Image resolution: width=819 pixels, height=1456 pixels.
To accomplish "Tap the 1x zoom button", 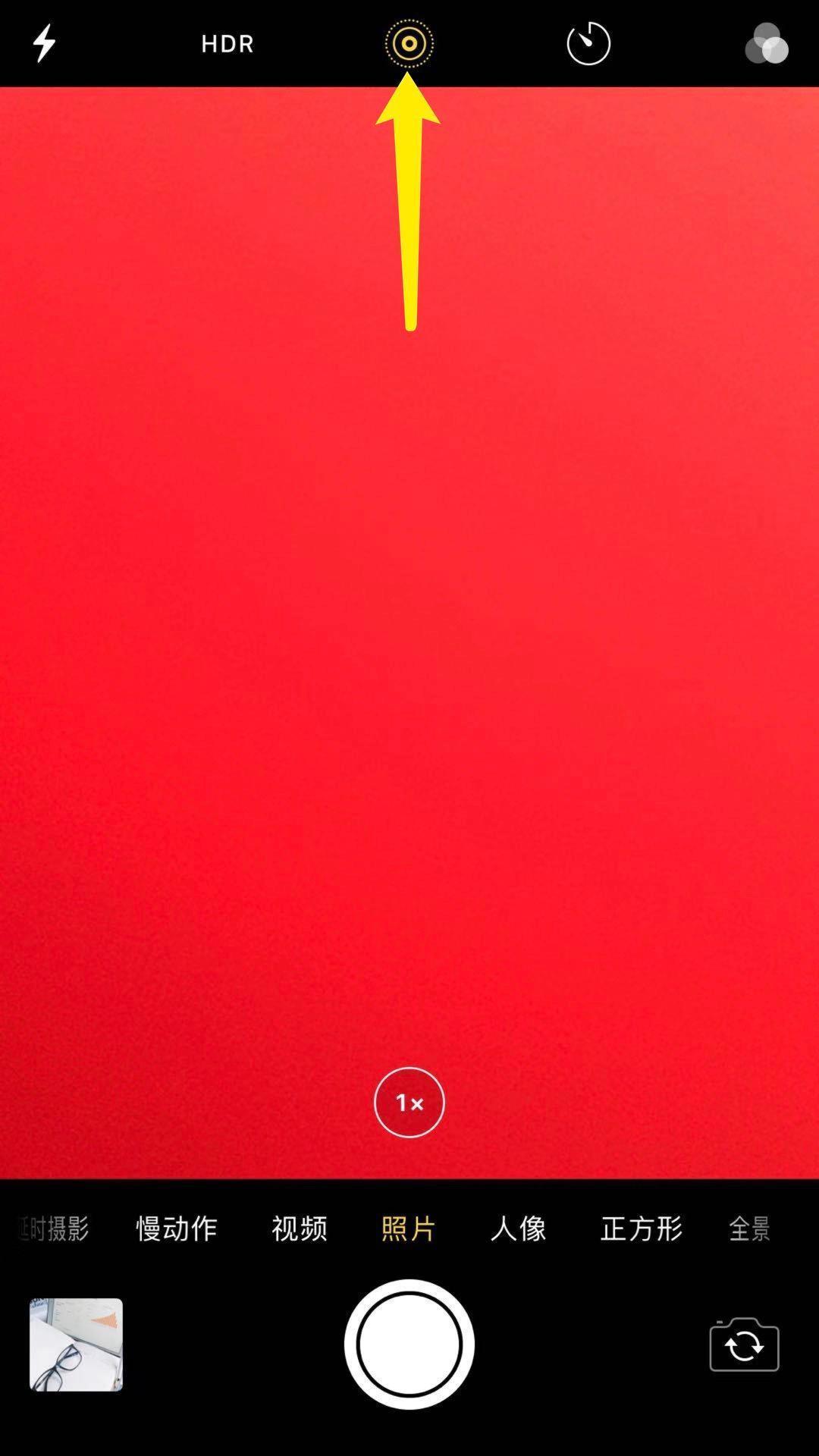I will click(x=409, y=1103).
